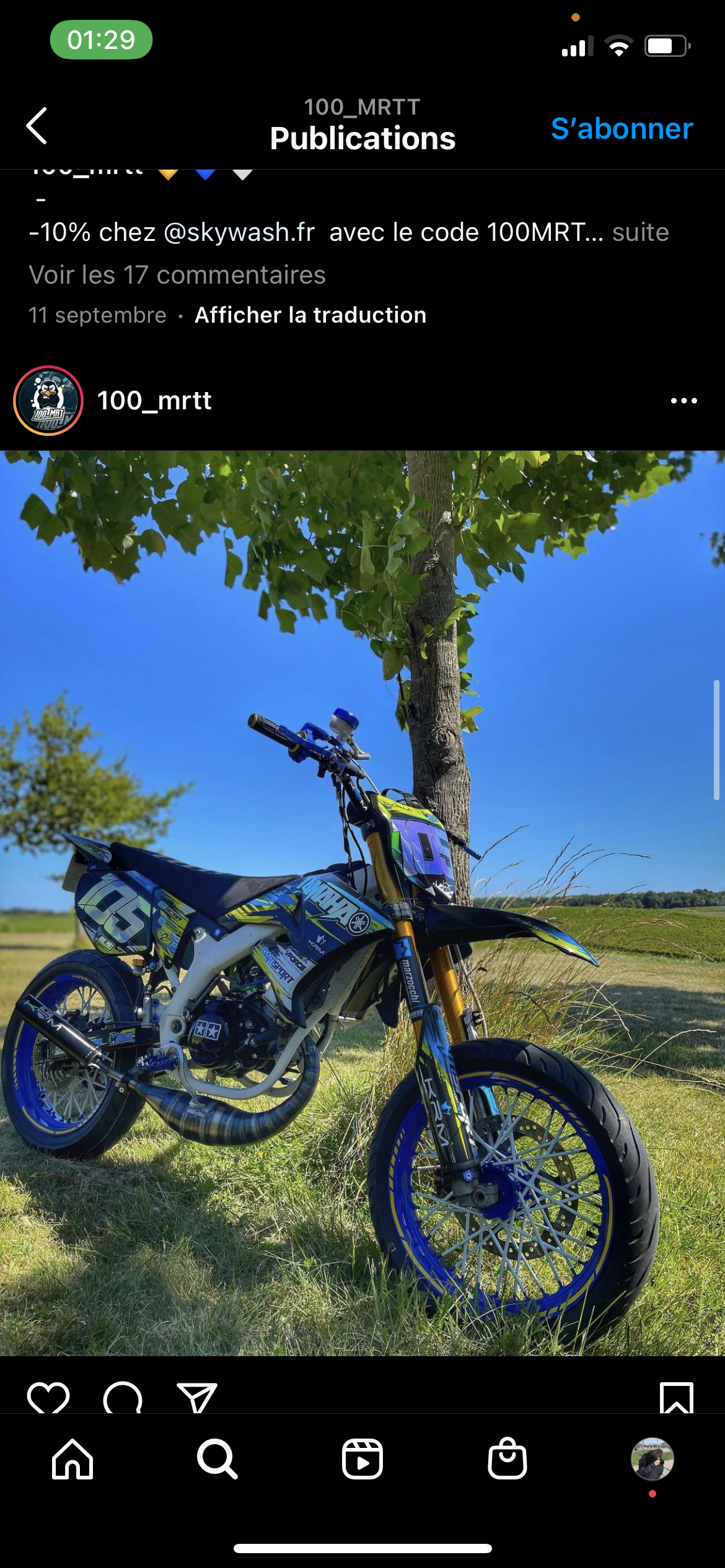Tap Afficher la traduction

310,315
